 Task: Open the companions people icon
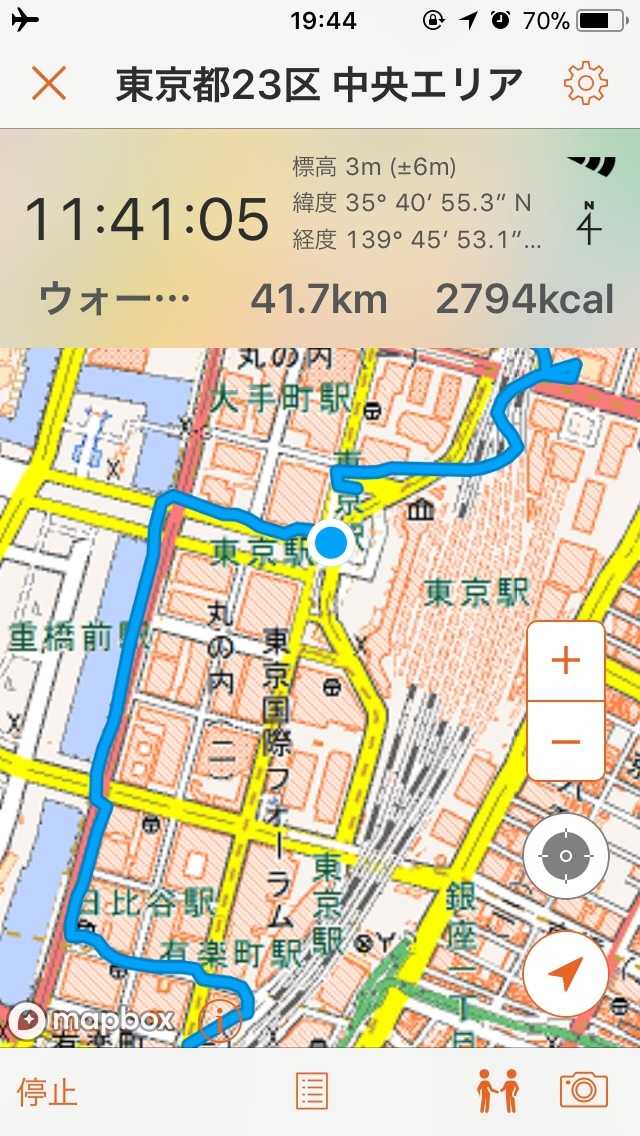[498, 1091]
